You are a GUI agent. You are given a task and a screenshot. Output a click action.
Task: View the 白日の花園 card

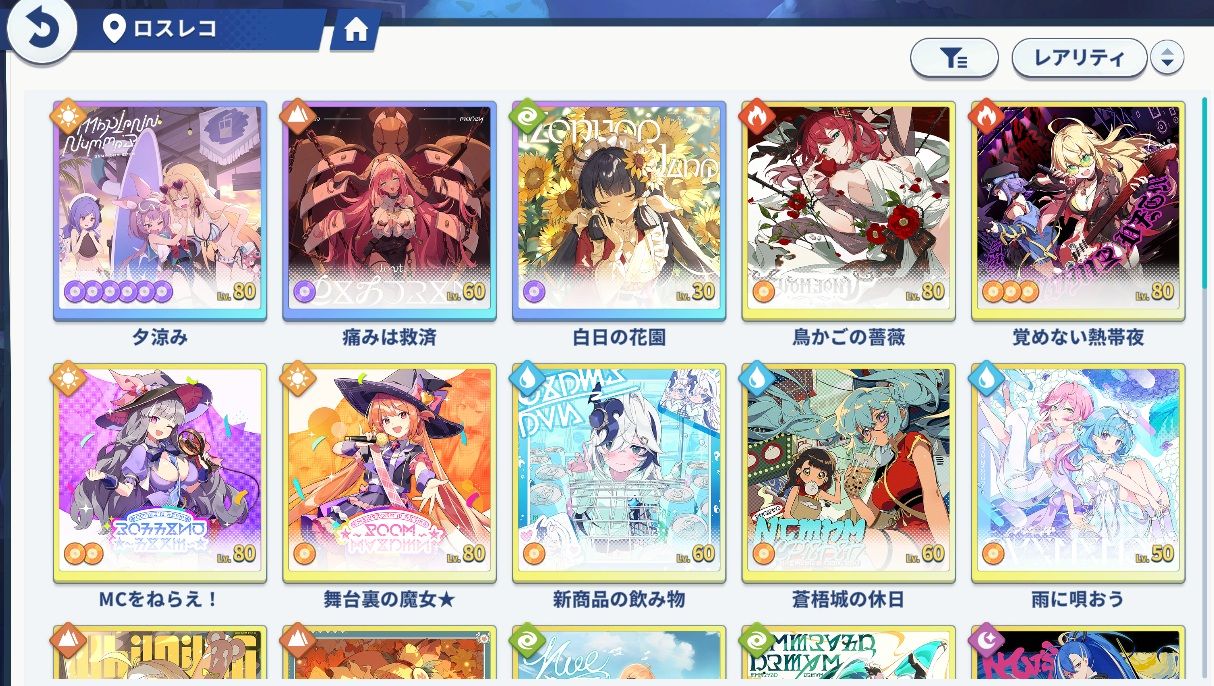click(x=619, y=209)
